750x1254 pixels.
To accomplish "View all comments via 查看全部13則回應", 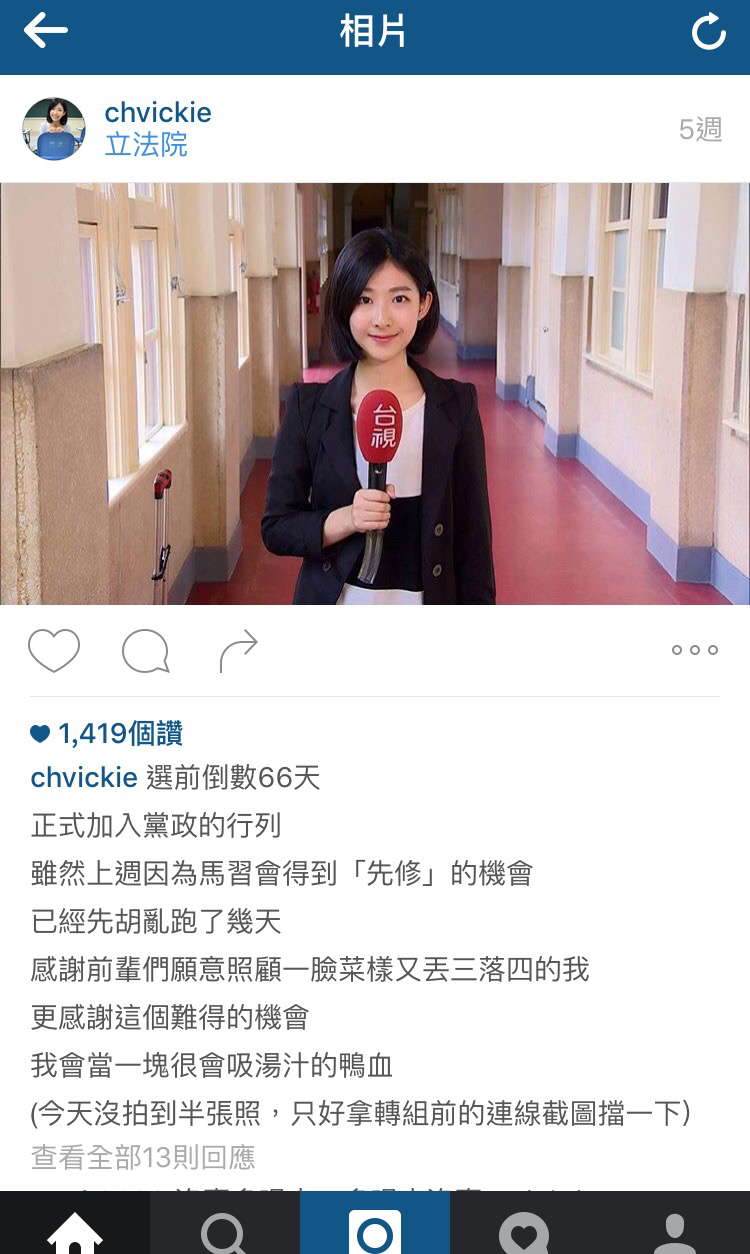I will (x=143, y=1158).
